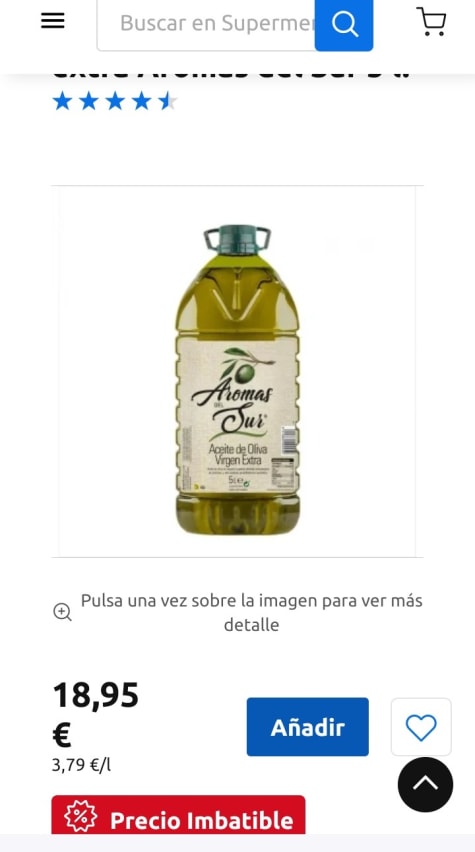The width and height of the screenshot is (475, 852).
Task: Tap the Buscar en Supermercado search field
Action: point(207,24)
